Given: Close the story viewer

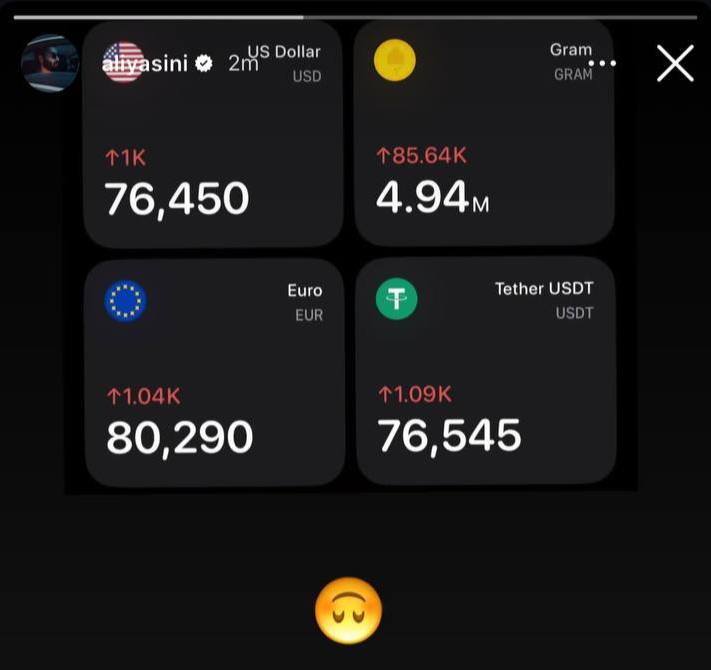Looking at the screenshot, I should 675,63.
